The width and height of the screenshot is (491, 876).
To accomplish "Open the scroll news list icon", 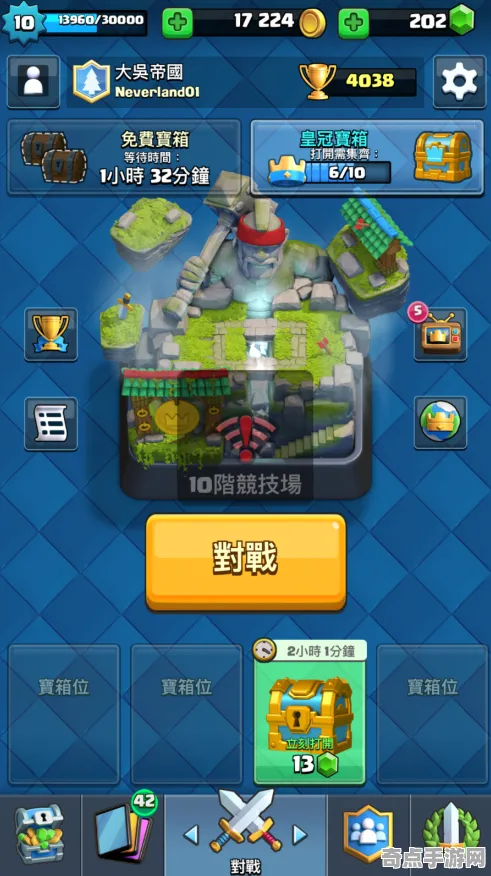I will pyautogui.click(x=51, y=423).
